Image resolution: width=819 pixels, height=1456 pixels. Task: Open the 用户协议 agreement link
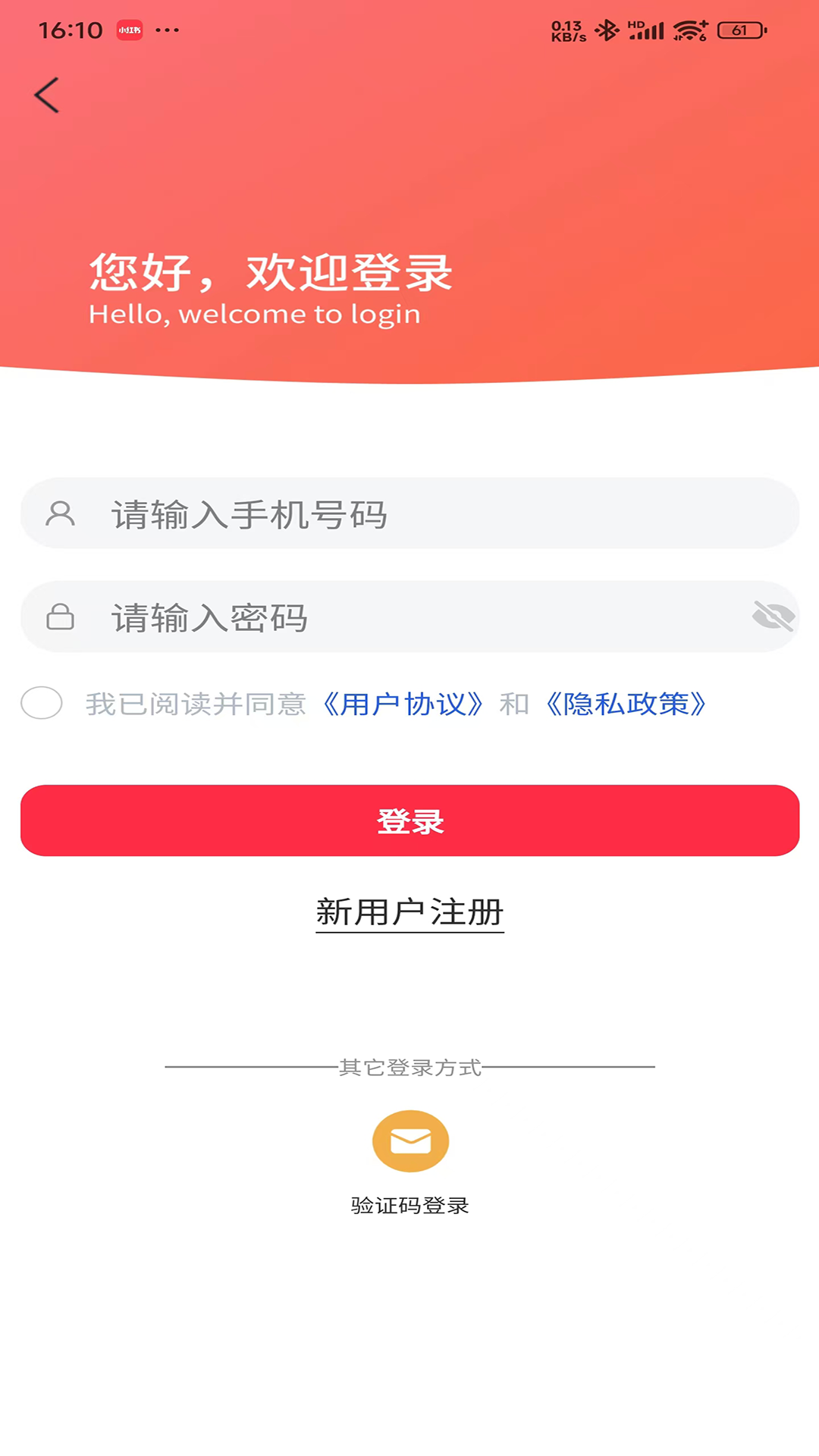click(403, 704)
